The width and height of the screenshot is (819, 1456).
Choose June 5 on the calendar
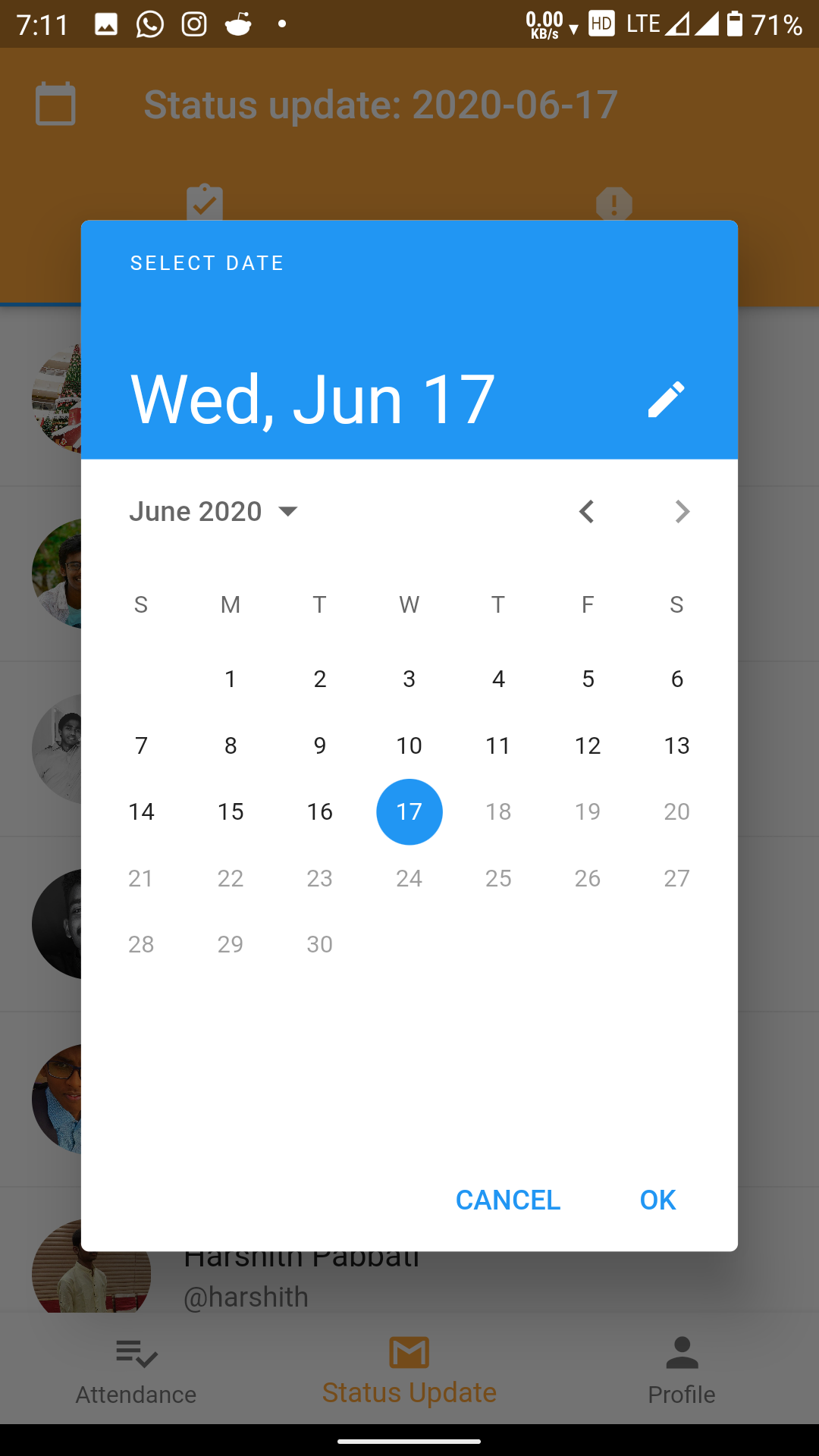[588, 679]
